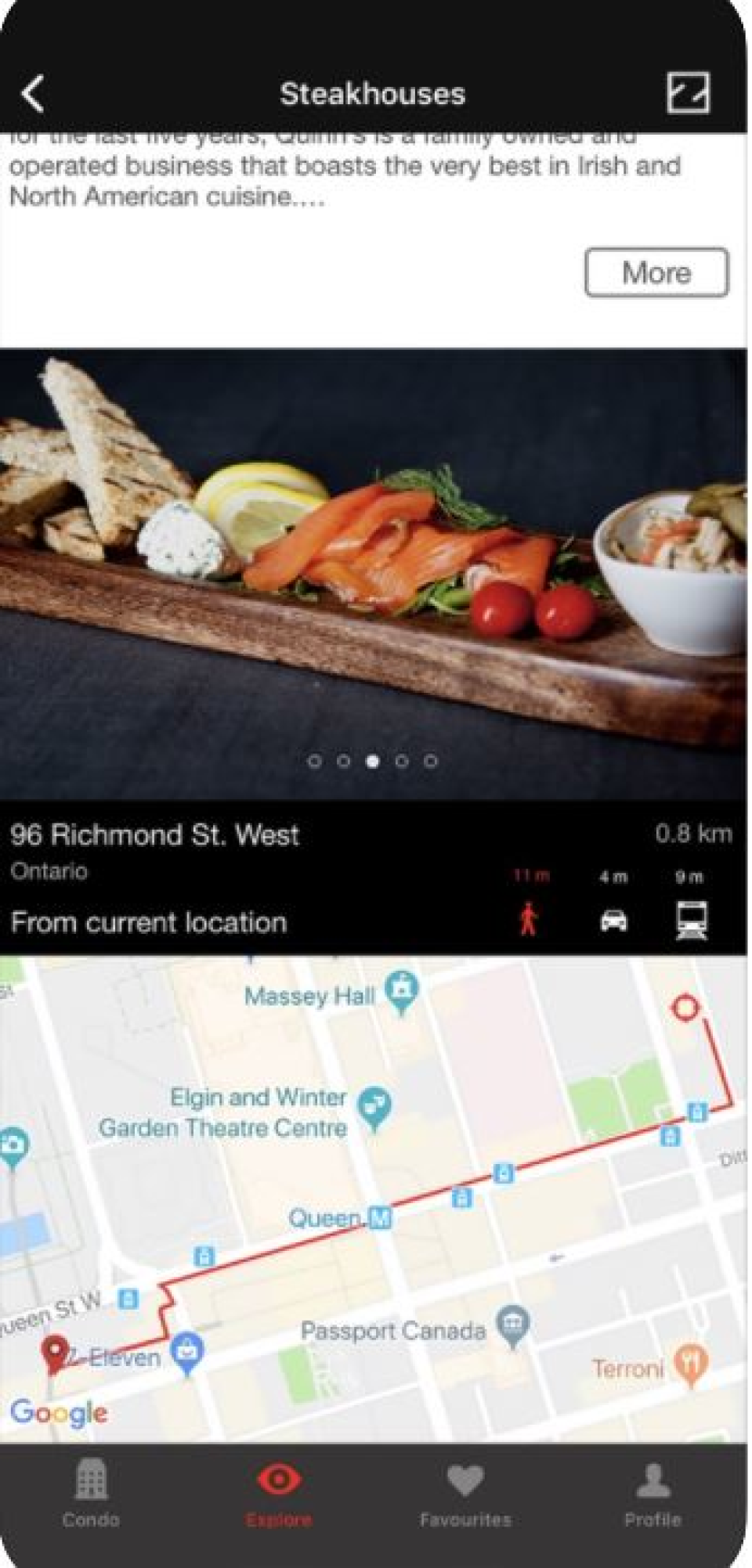This screenshot has height=1568, width=752.
Task: Tap the back arrow to leave Steakhouses
Action: (34, 94)
